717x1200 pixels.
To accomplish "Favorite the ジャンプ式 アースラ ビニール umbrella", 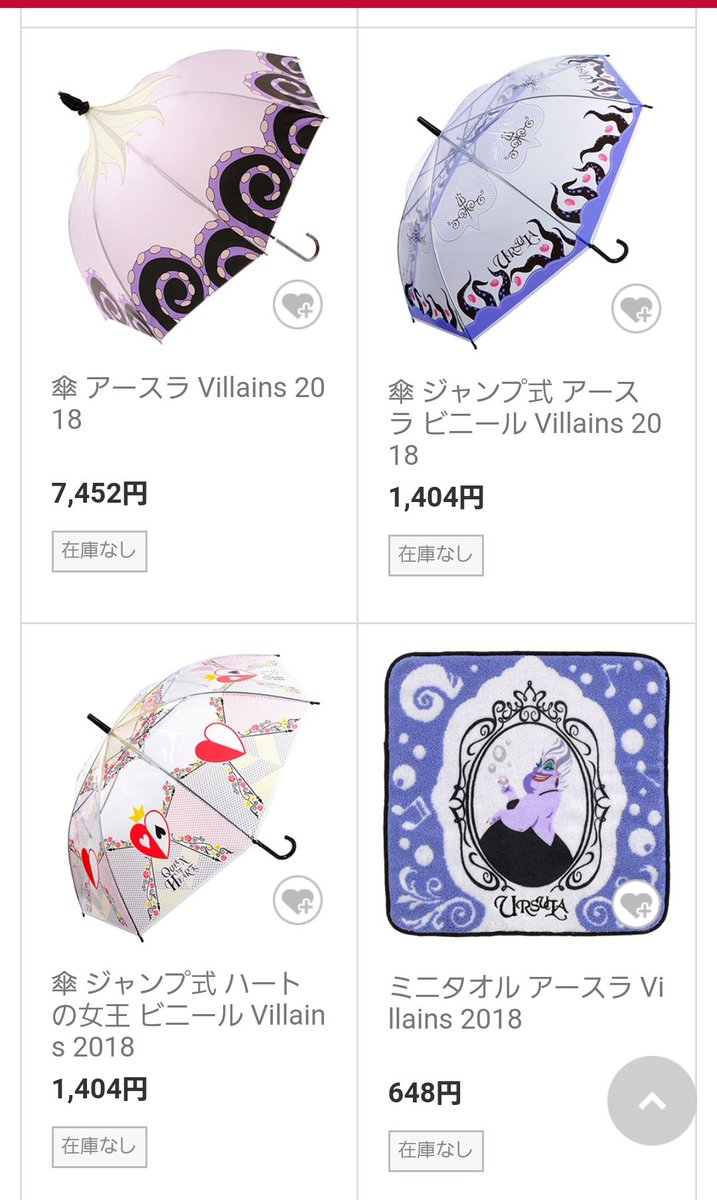I will (x=636, y=309).
